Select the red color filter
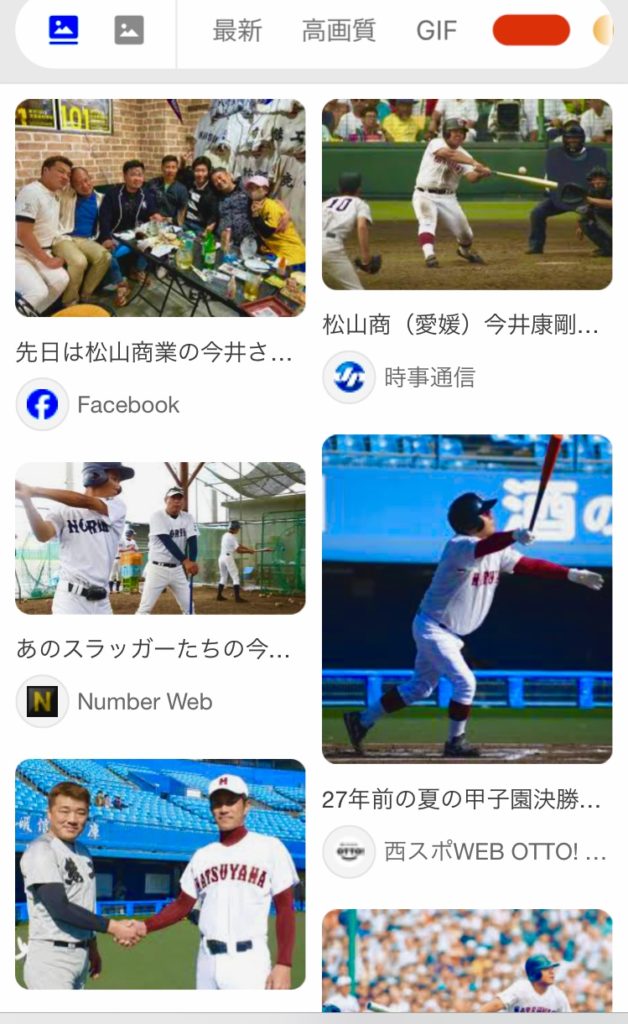628x1024 pixels. pos(531,30)
